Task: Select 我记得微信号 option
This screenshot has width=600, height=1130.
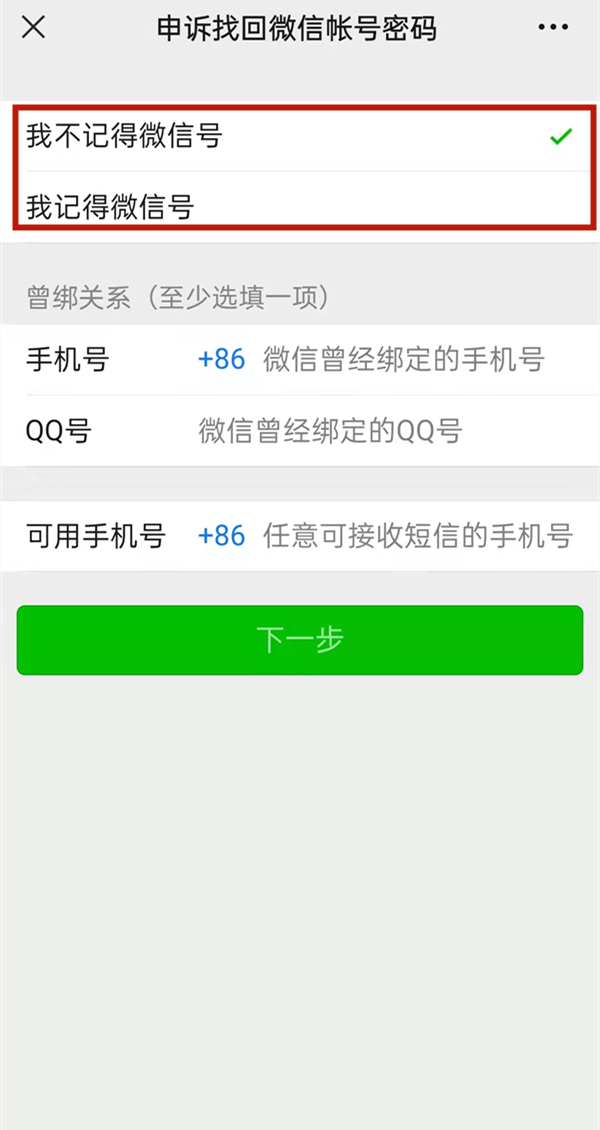Action: [x=300, y=207]
